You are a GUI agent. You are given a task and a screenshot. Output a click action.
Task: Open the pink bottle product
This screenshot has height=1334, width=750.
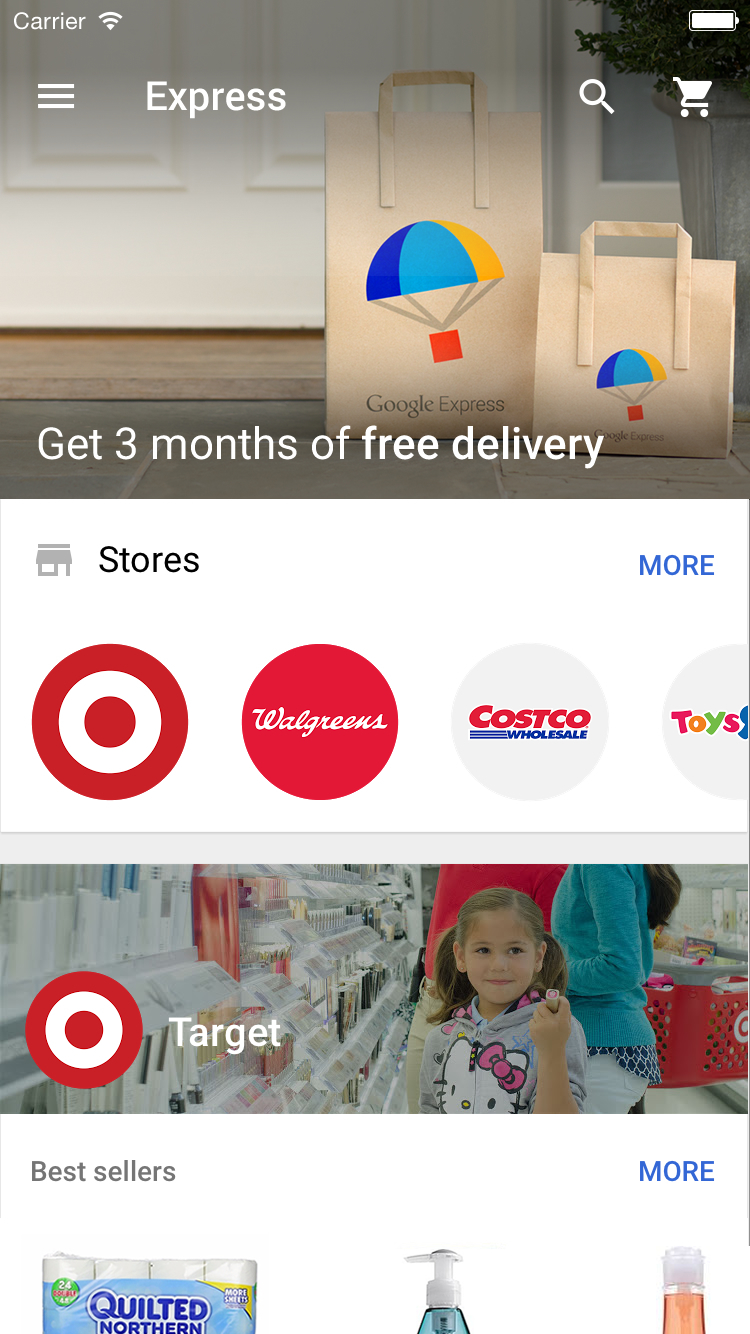click(683, 1290)
